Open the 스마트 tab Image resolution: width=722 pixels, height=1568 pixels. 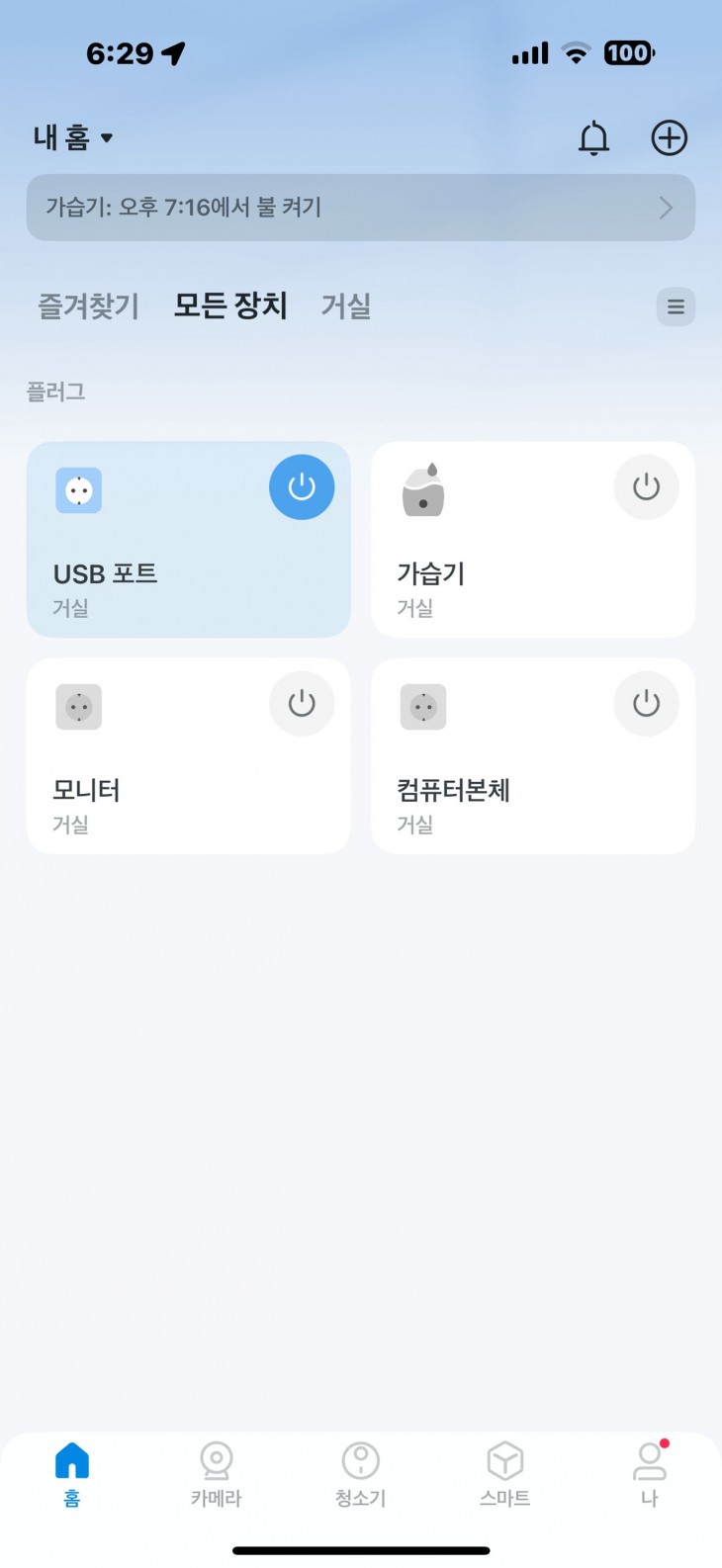505,1474
